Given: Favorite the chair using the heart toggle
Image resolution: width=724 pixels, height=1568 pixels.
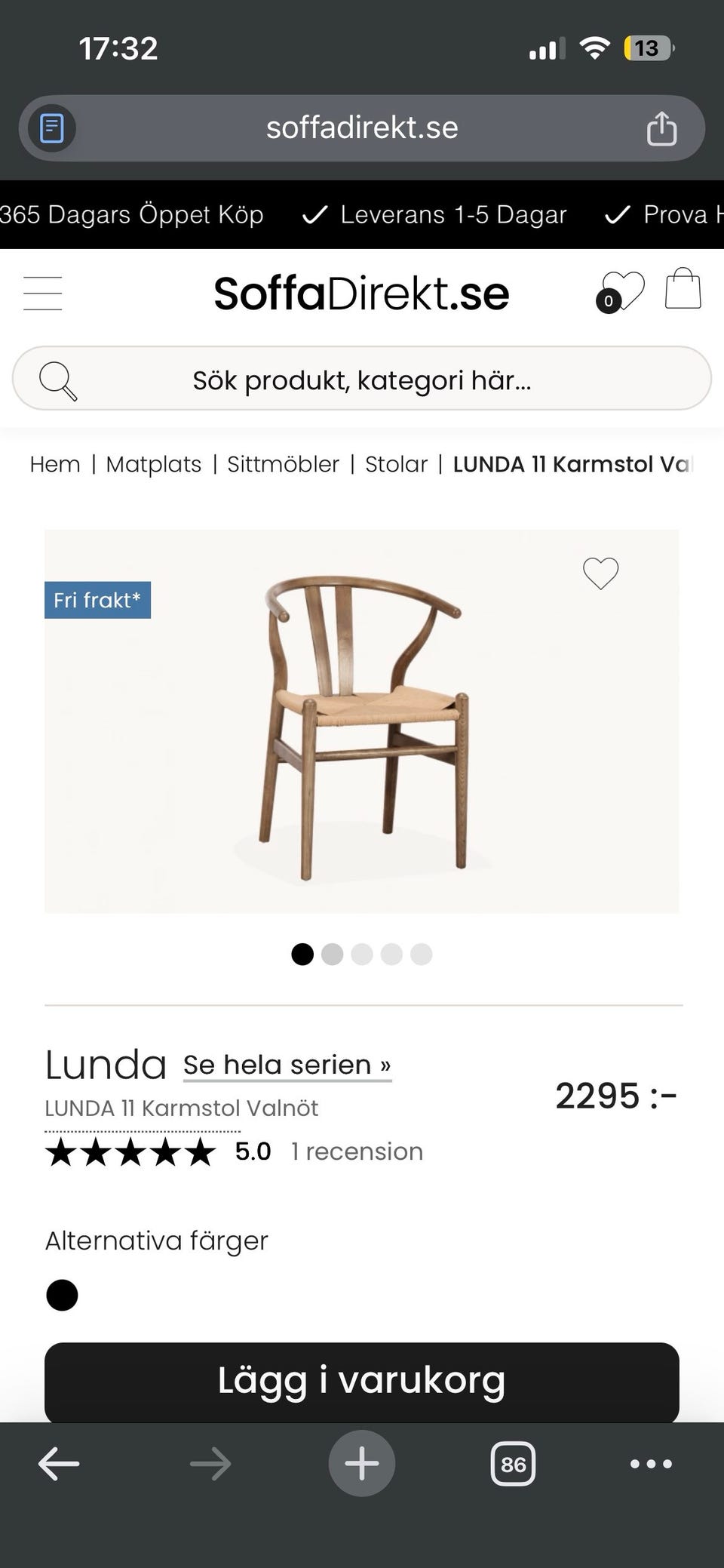Looking at the screenshot, I should point(600,574).
